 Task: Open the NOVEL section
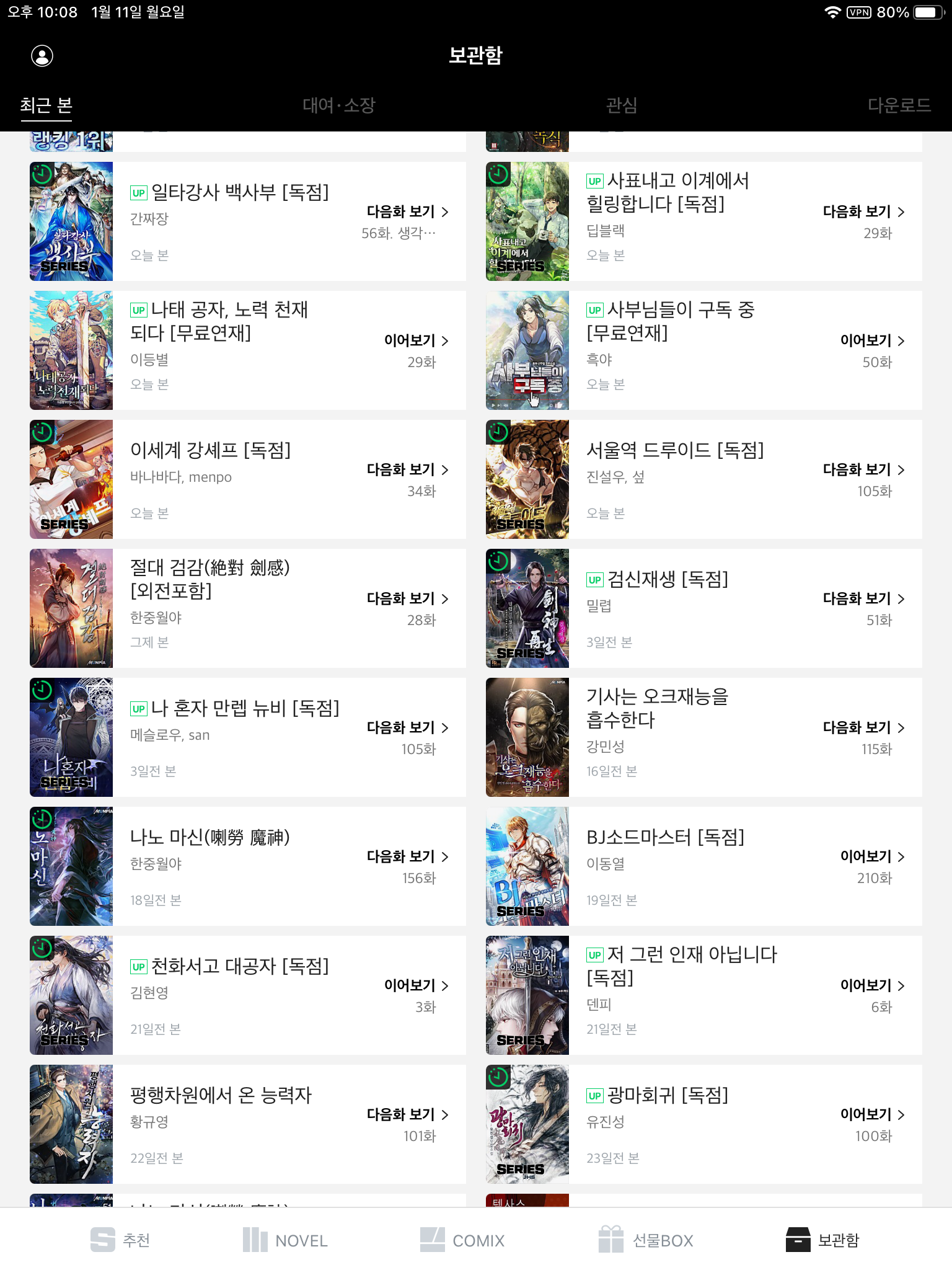pos(285,1240)
